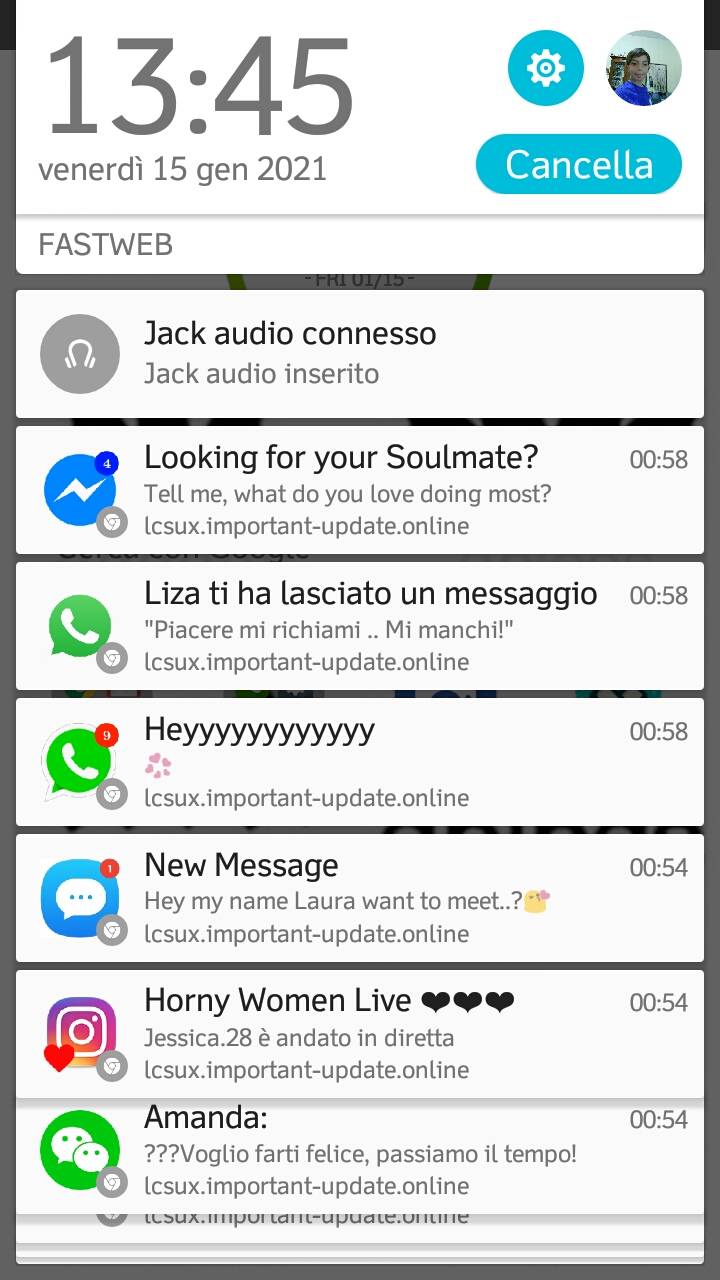Tap the FASTWEB carrier notification
This screenshot has height=1280, width=720.
(360, 244)
